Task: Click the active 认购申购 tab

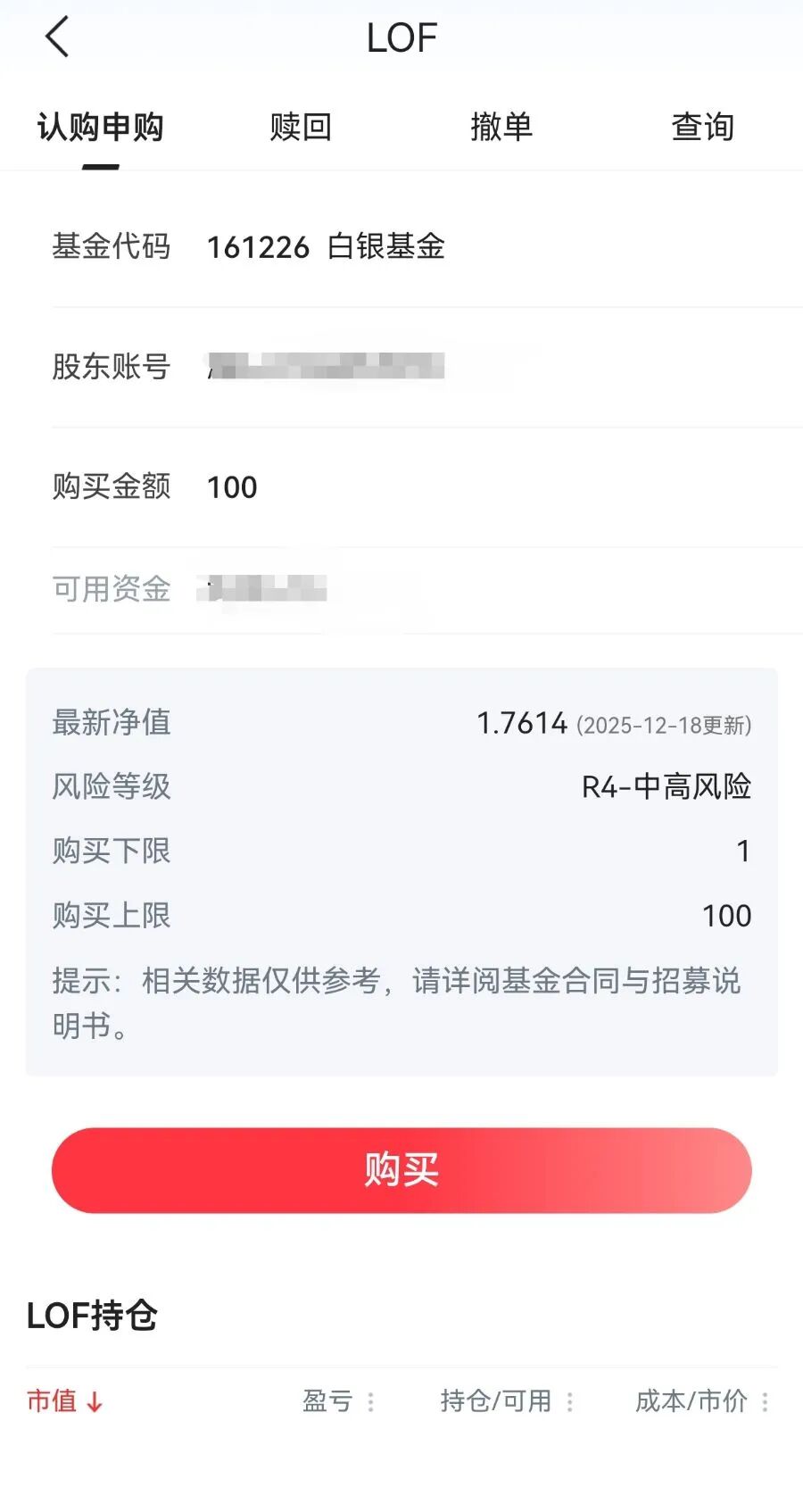Action: point(100,127)
